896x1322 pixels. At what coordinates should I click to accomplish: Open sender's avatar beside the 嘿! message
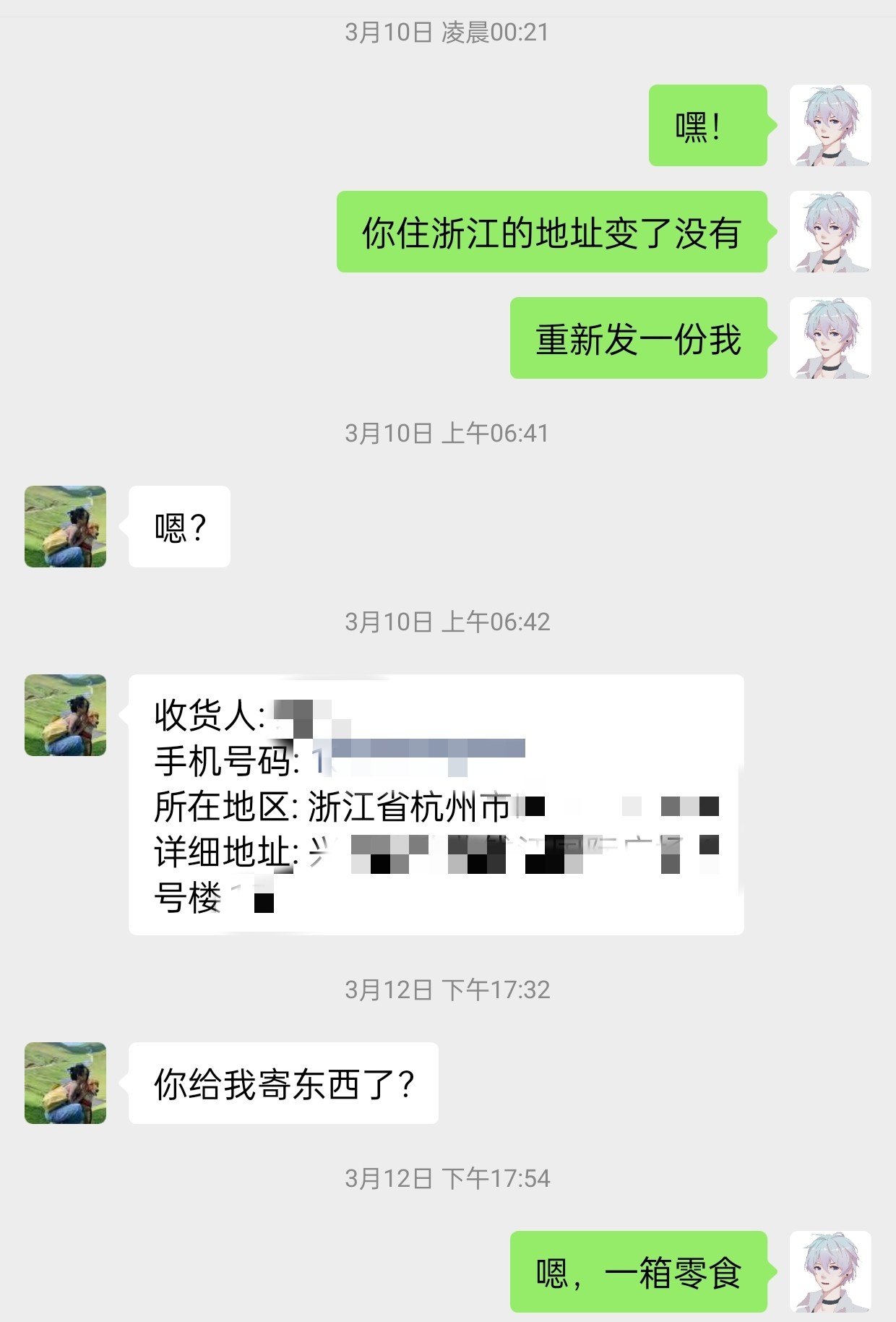point(830,126)
